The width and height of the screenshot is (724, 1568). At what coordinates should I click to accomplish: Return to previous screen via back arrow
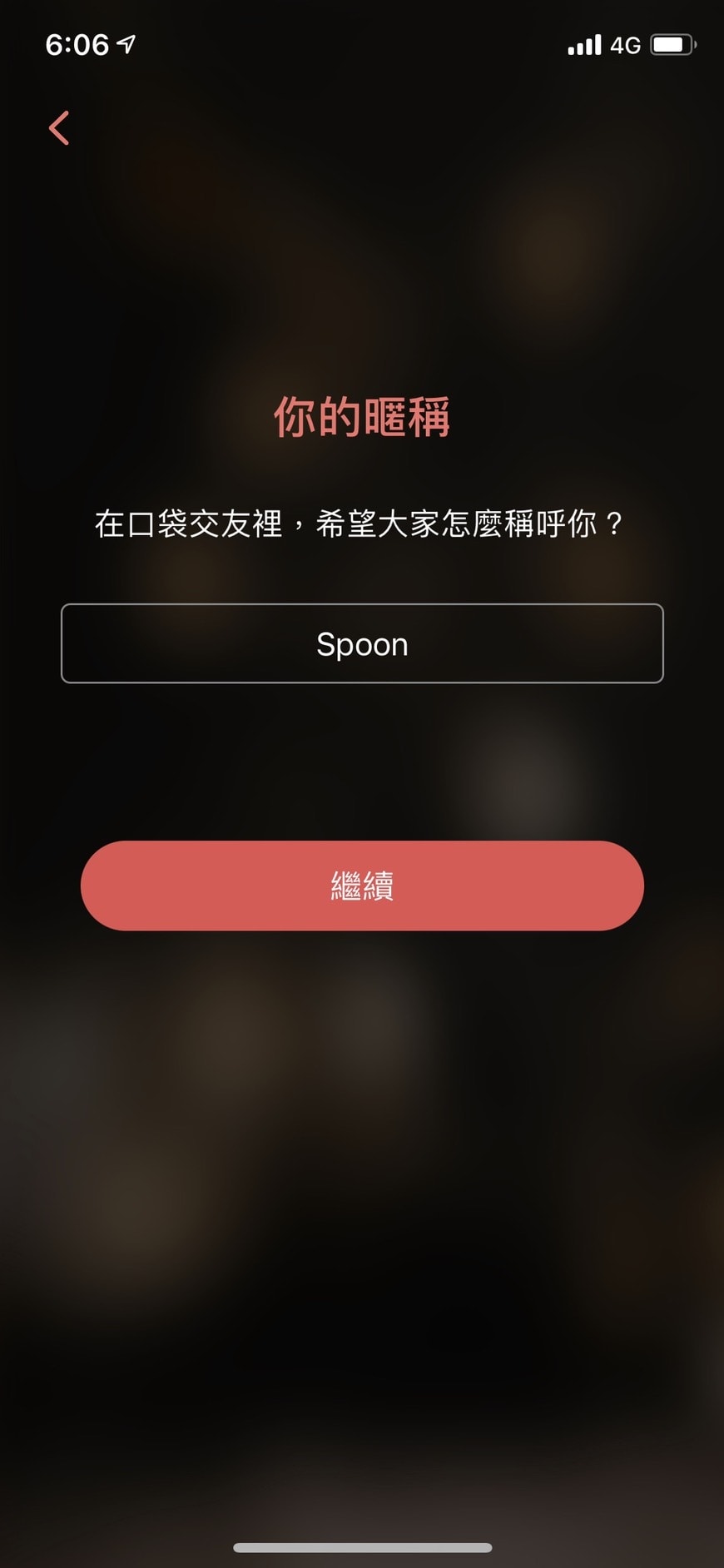(57, 127)
